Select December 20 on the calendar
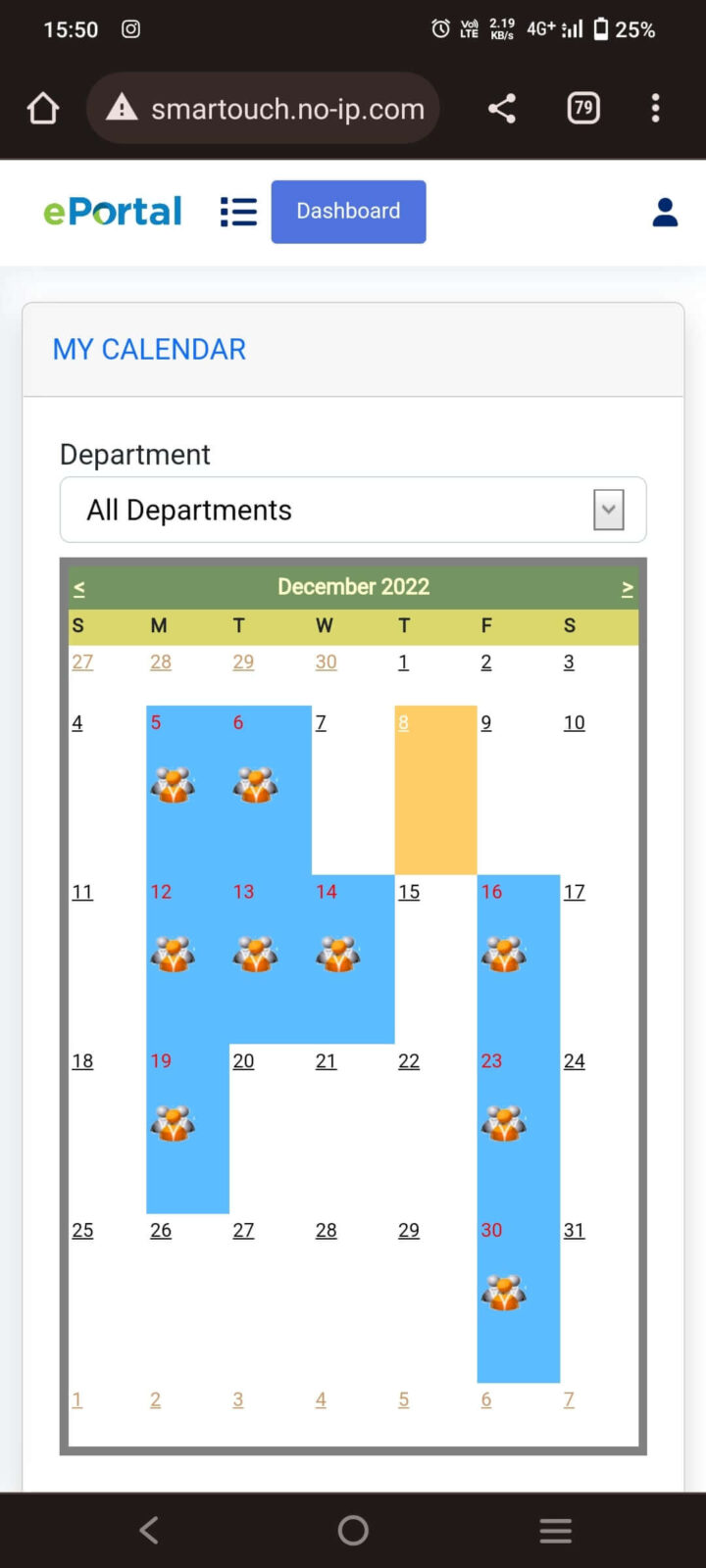The width and height of the screenshot is (706, 1568). 243,1061
